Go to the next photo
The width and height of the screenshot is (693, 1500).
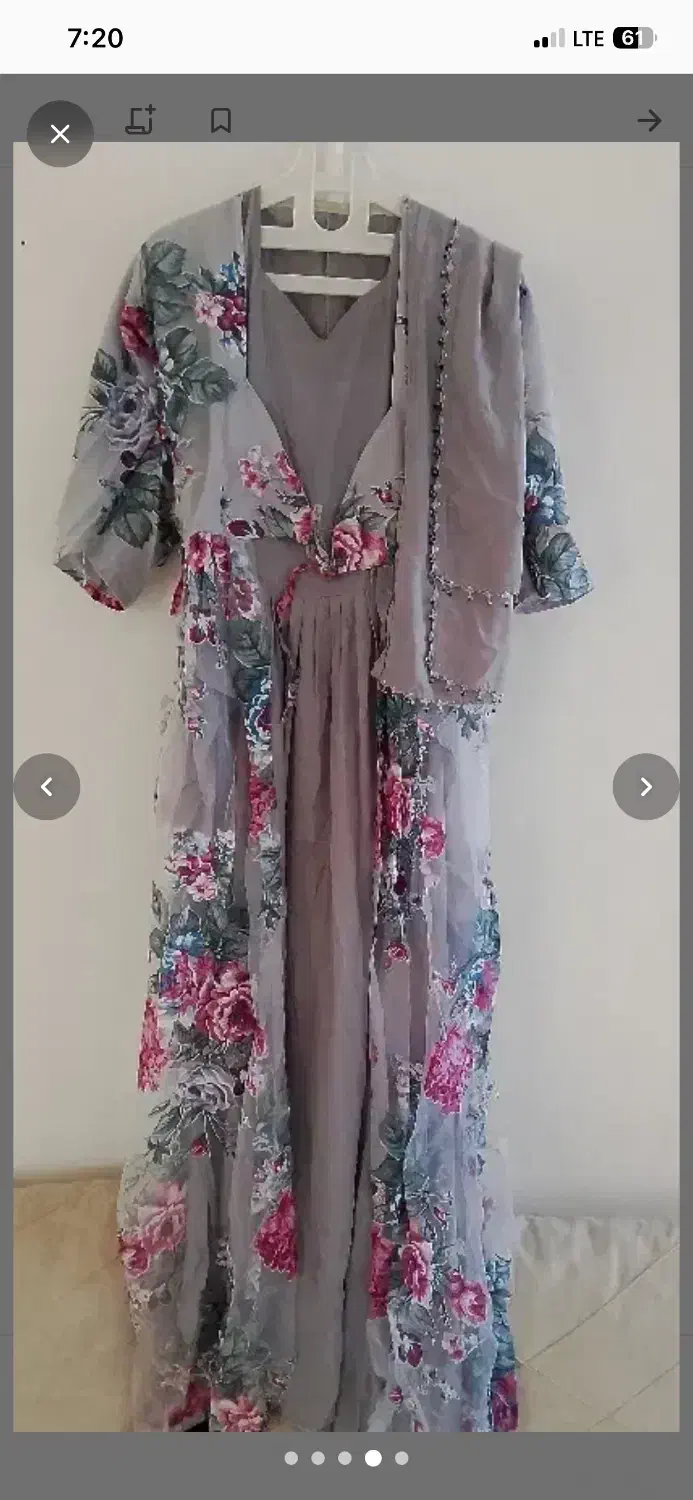(x=645, y=787)
